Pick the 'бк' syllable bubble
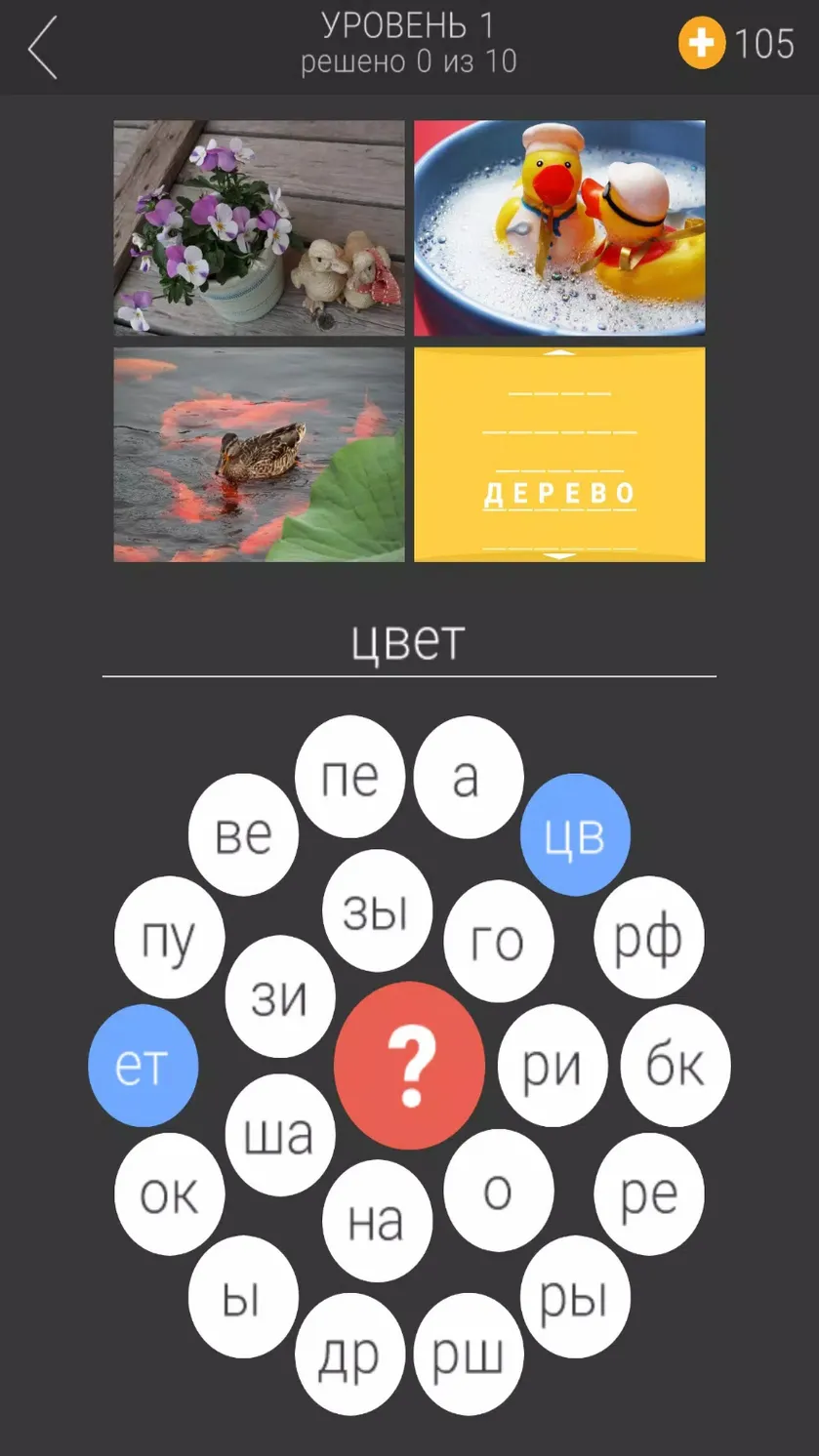Screen dimensions: 819x1456 676,1066
